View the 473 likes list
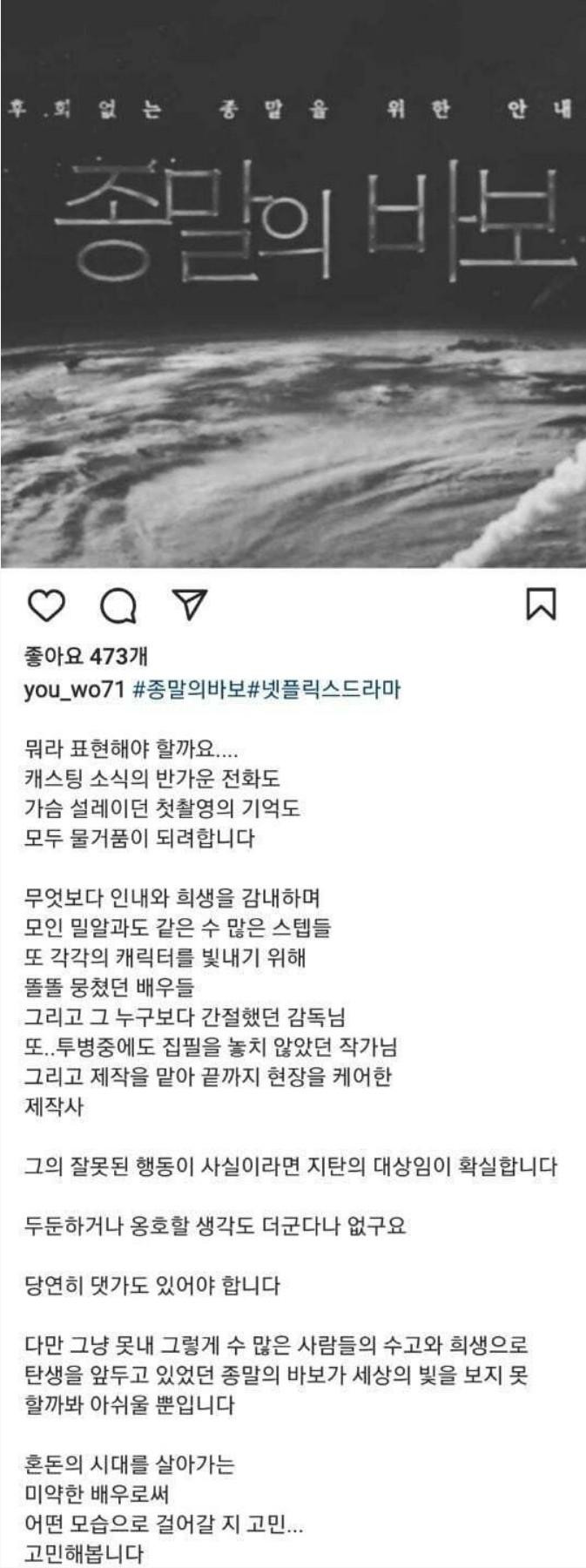586x1568 pixels. pyautogui.click(x=85, y=655)
